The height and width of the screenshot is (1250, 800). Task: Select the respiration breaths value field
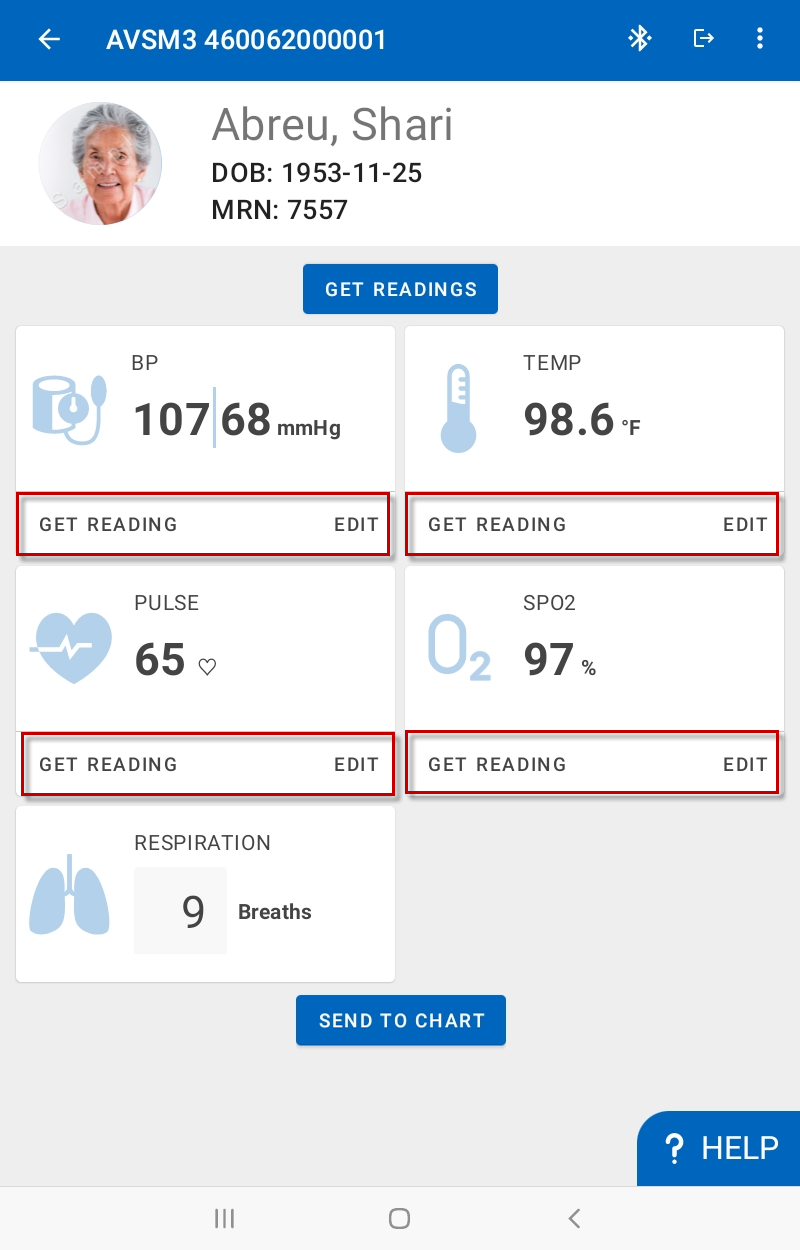[x=181, y=910]
